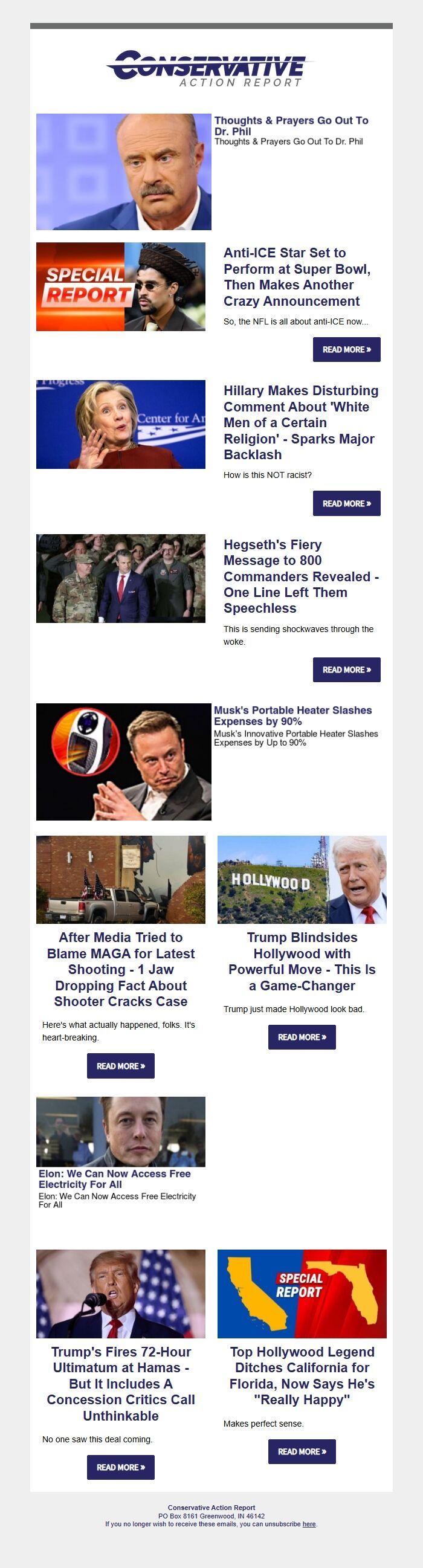Tap the California and Florida Special Report image
The image size is (423, 1568).
point(302,1294)
